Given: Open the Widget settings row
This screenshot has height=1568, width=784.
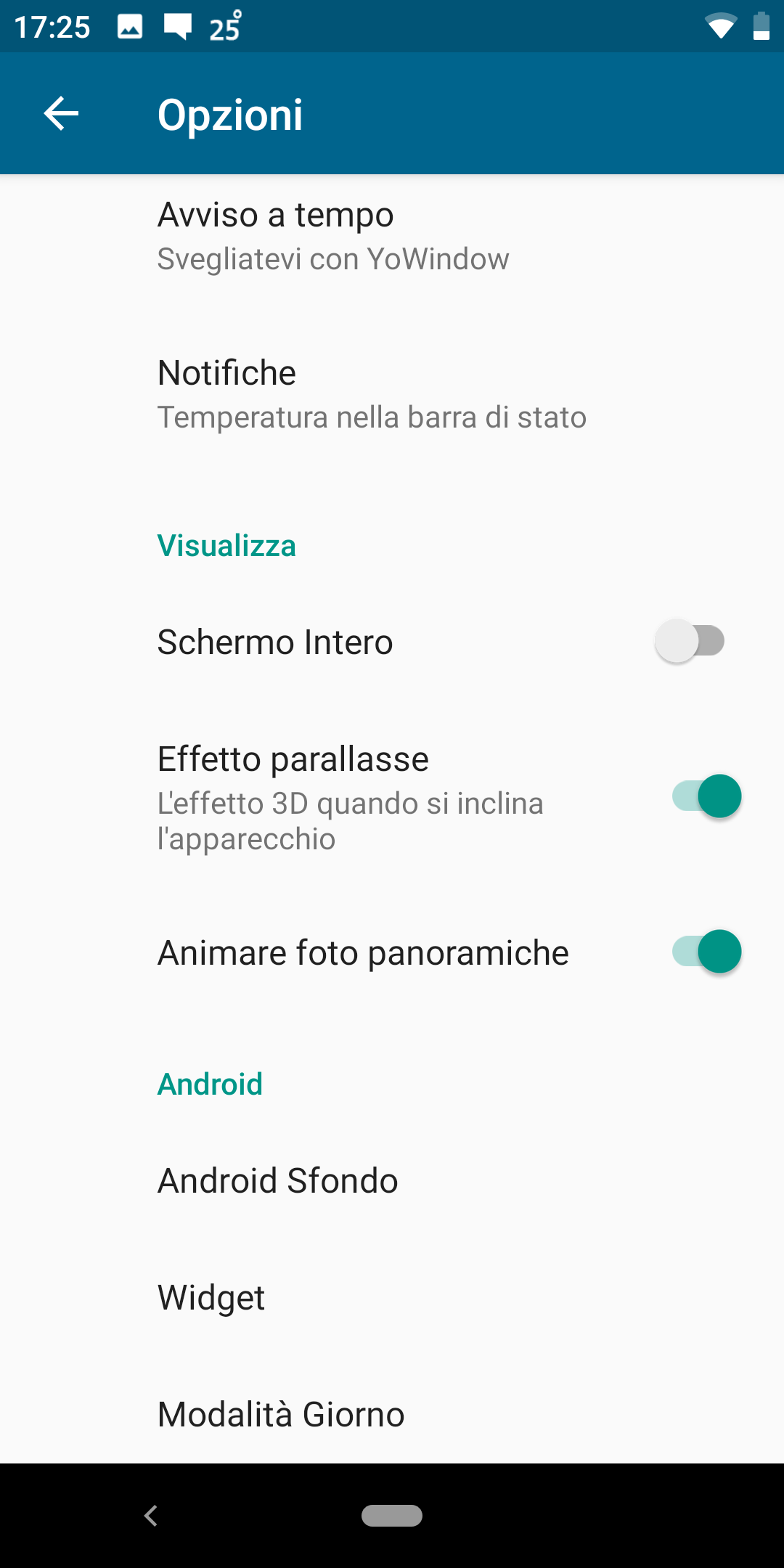Looking at the screenshot, I should tap(392, 1298).
